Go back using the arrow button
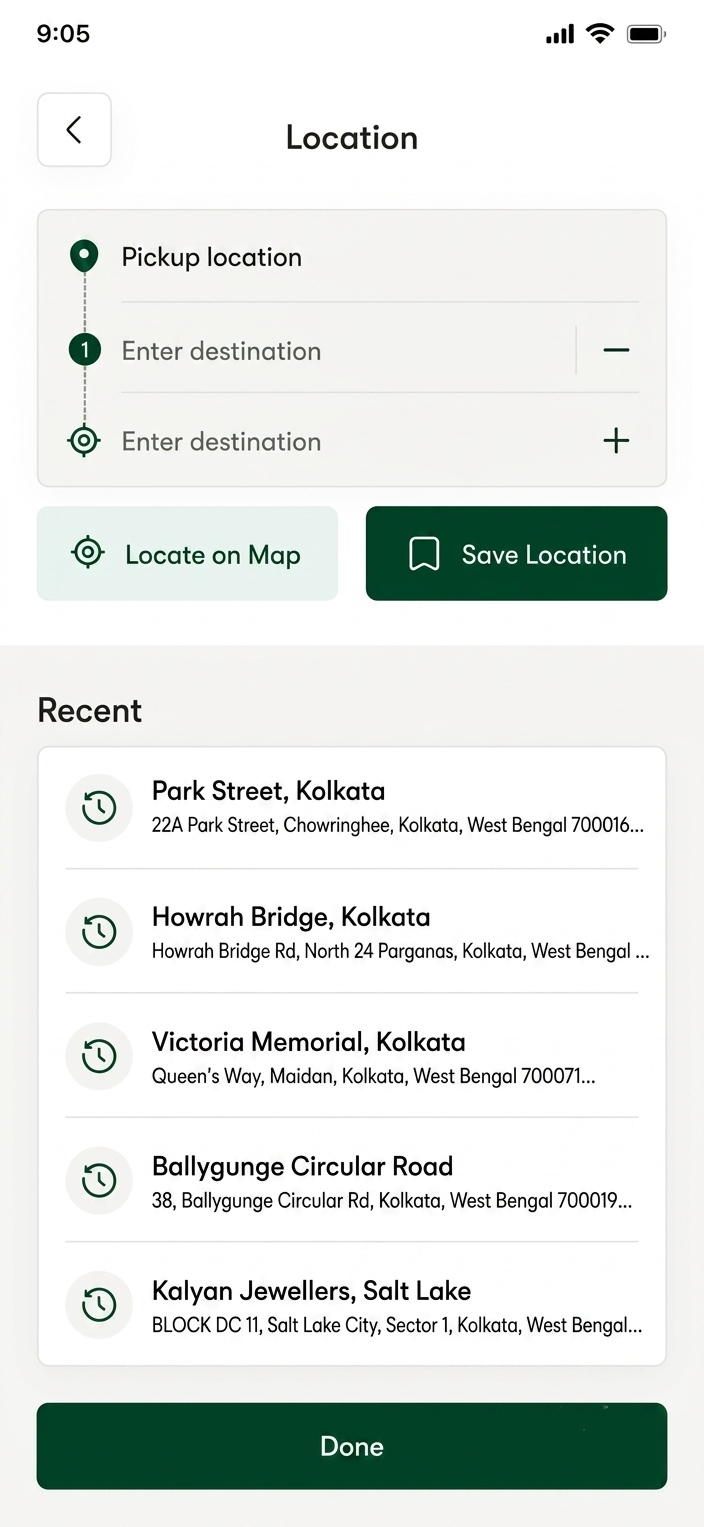 tap(74, 130)
